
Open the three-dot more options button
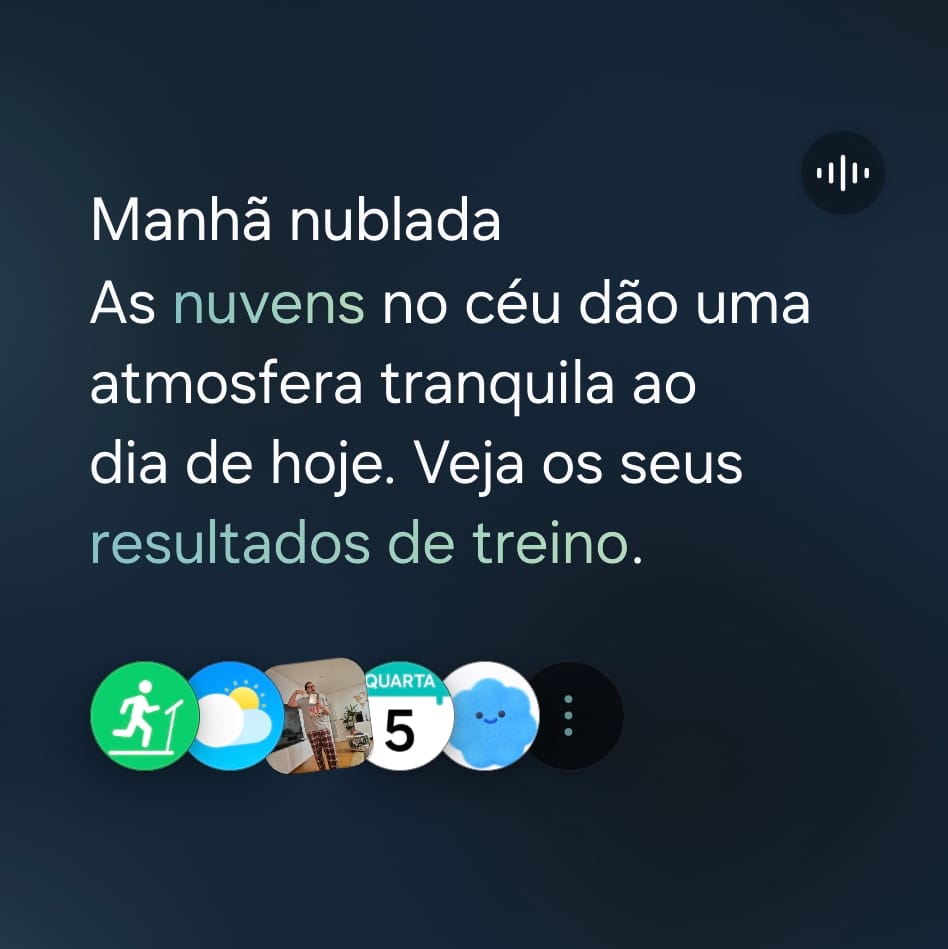coord(570,716)
